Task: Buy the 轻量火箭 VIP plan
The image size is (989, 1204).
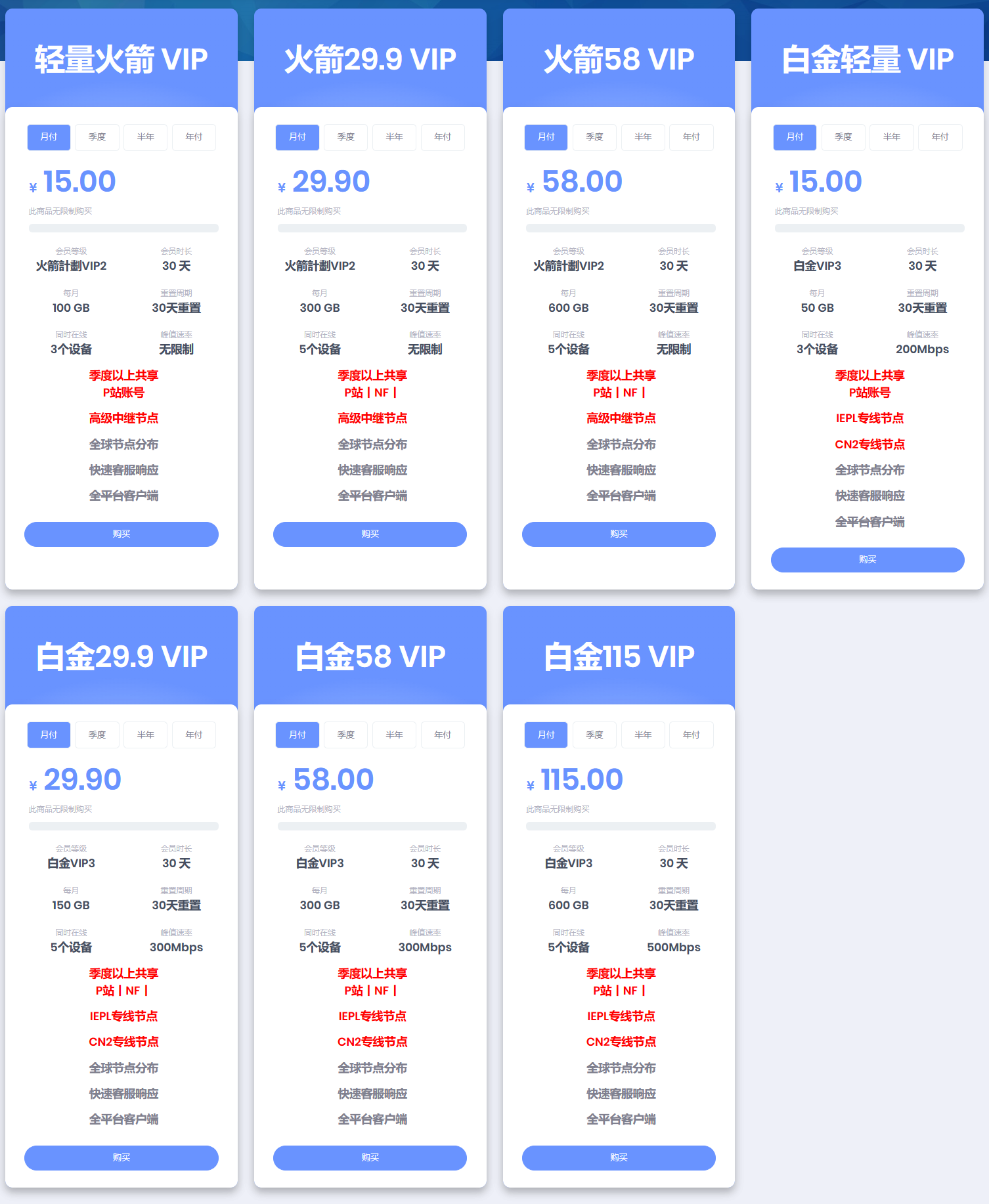Action: point(121,534)
